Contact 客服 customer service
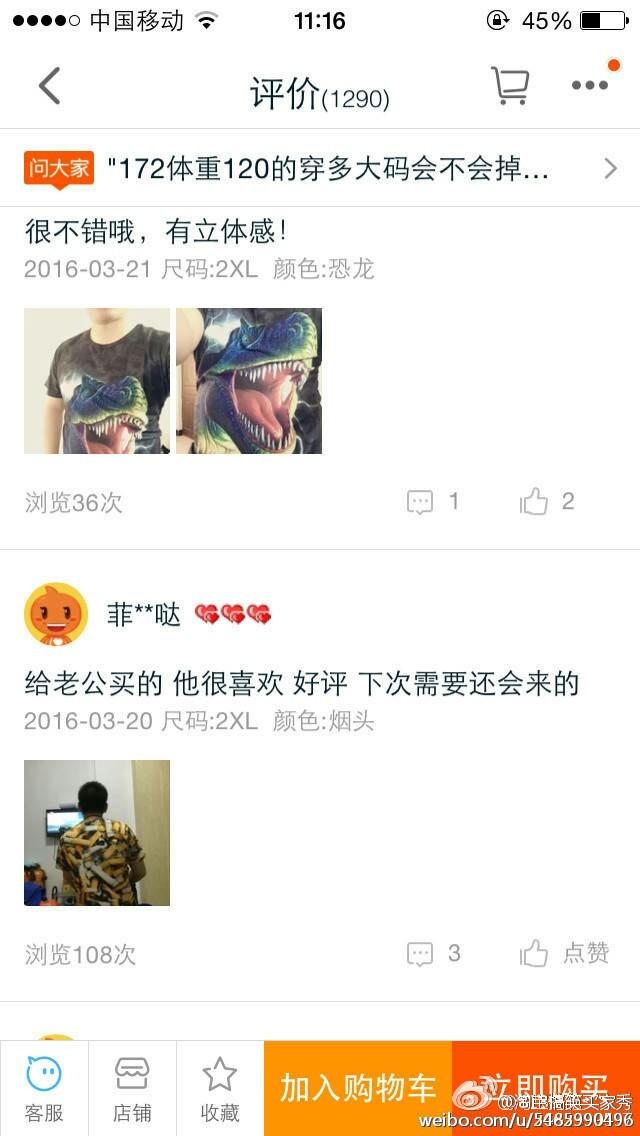The width and height of the screenshot is (640, 1136). pos(44,1088)
